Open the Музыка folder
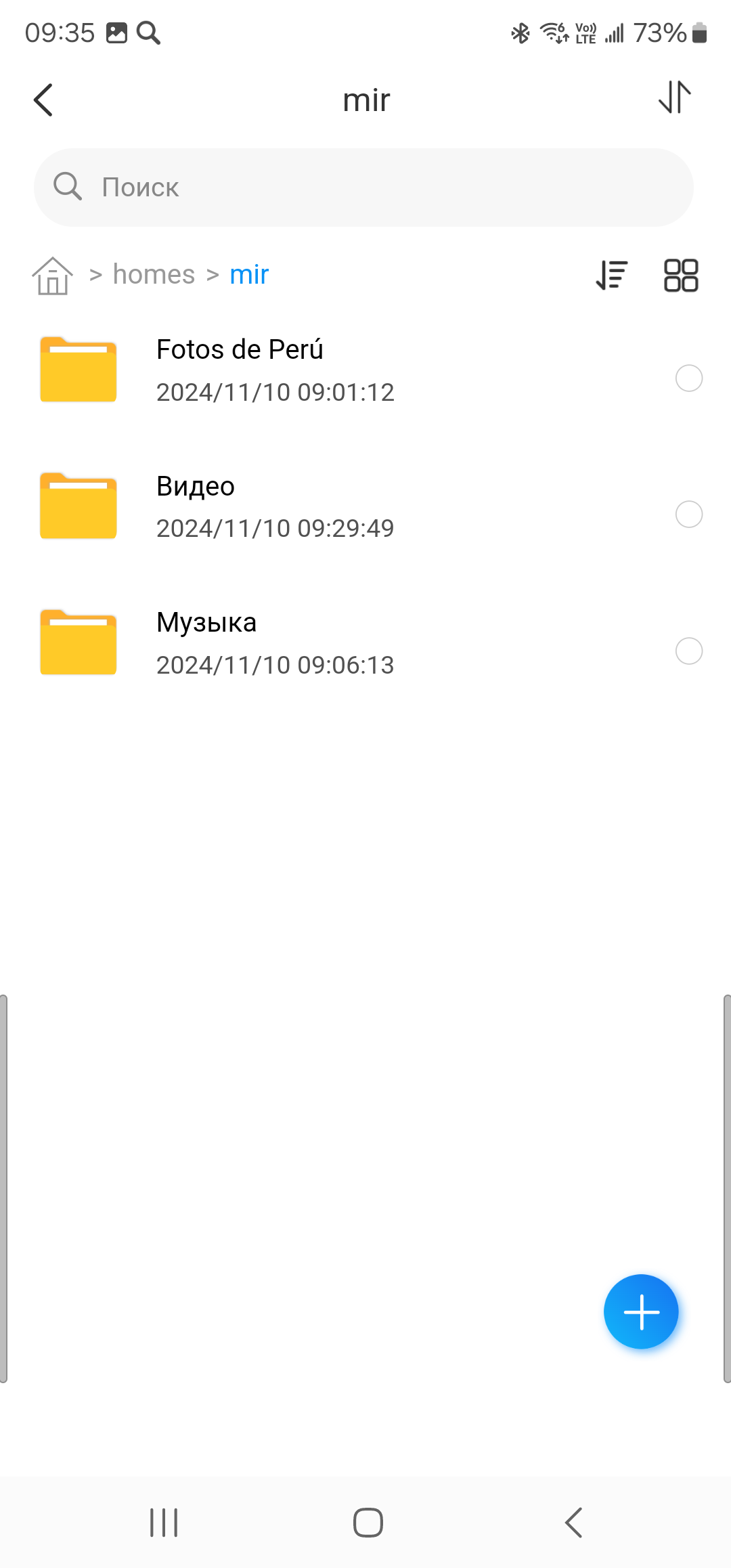731x1568 pixels. coord(206,643)
